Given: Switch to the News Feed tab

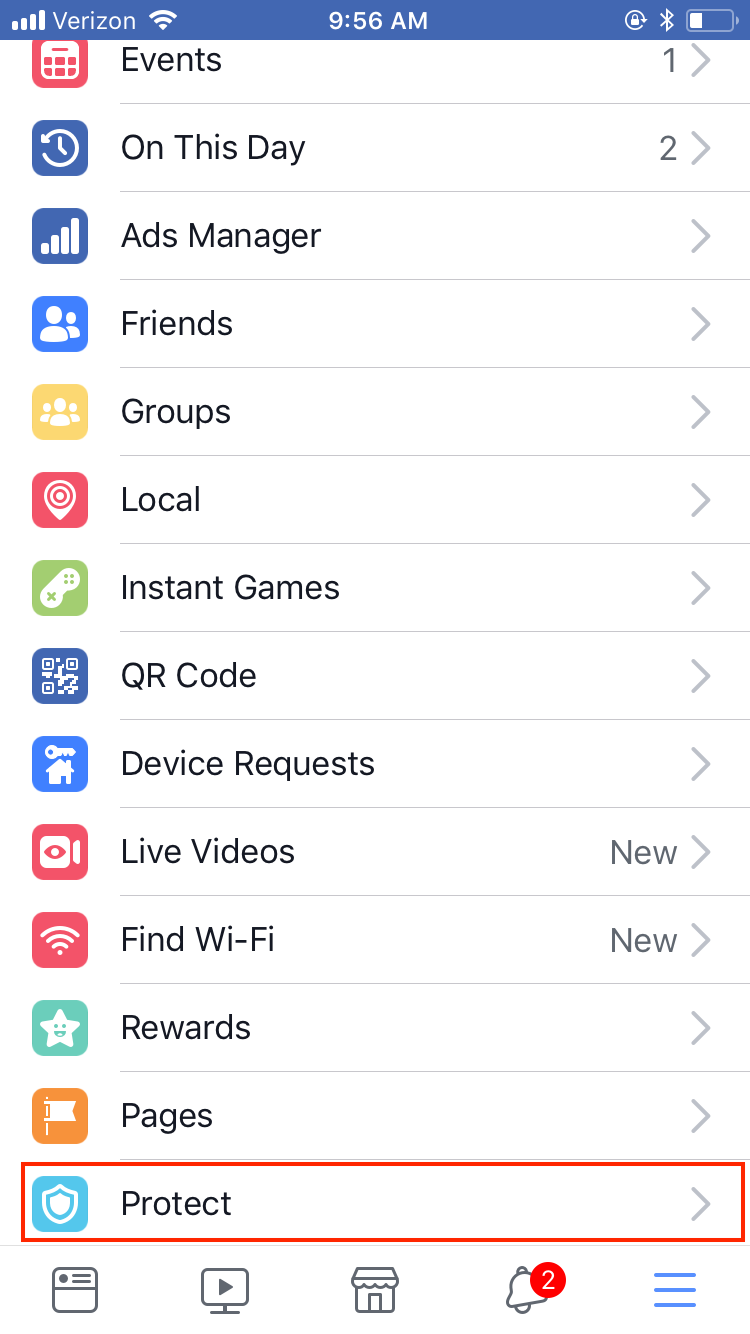Looking at the screenshot, I should click(75, 1290).
